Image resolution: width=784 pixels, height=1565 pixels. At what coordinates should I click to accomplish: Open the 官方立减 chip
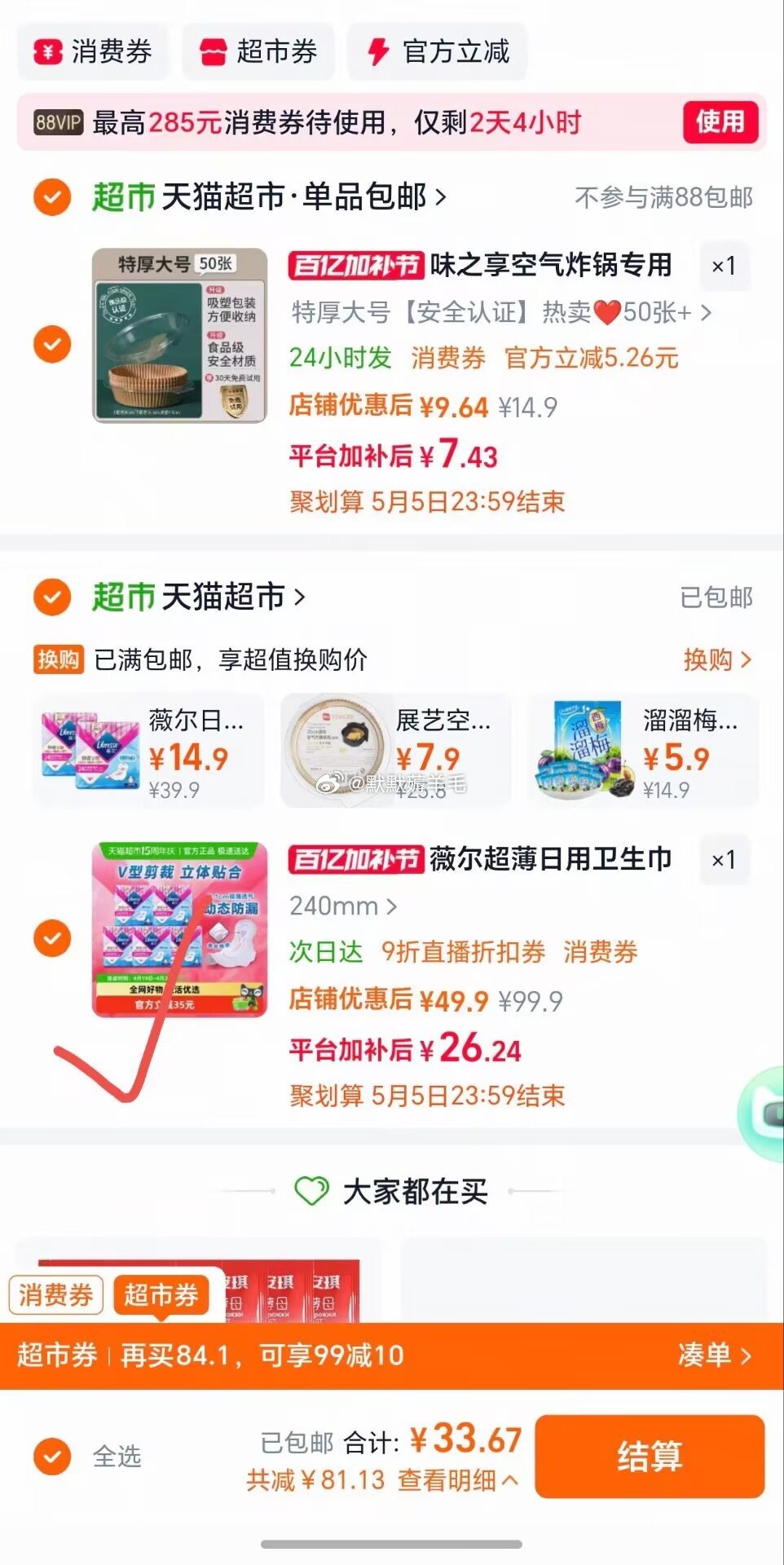pyautogui.click(x=438, y=51)
